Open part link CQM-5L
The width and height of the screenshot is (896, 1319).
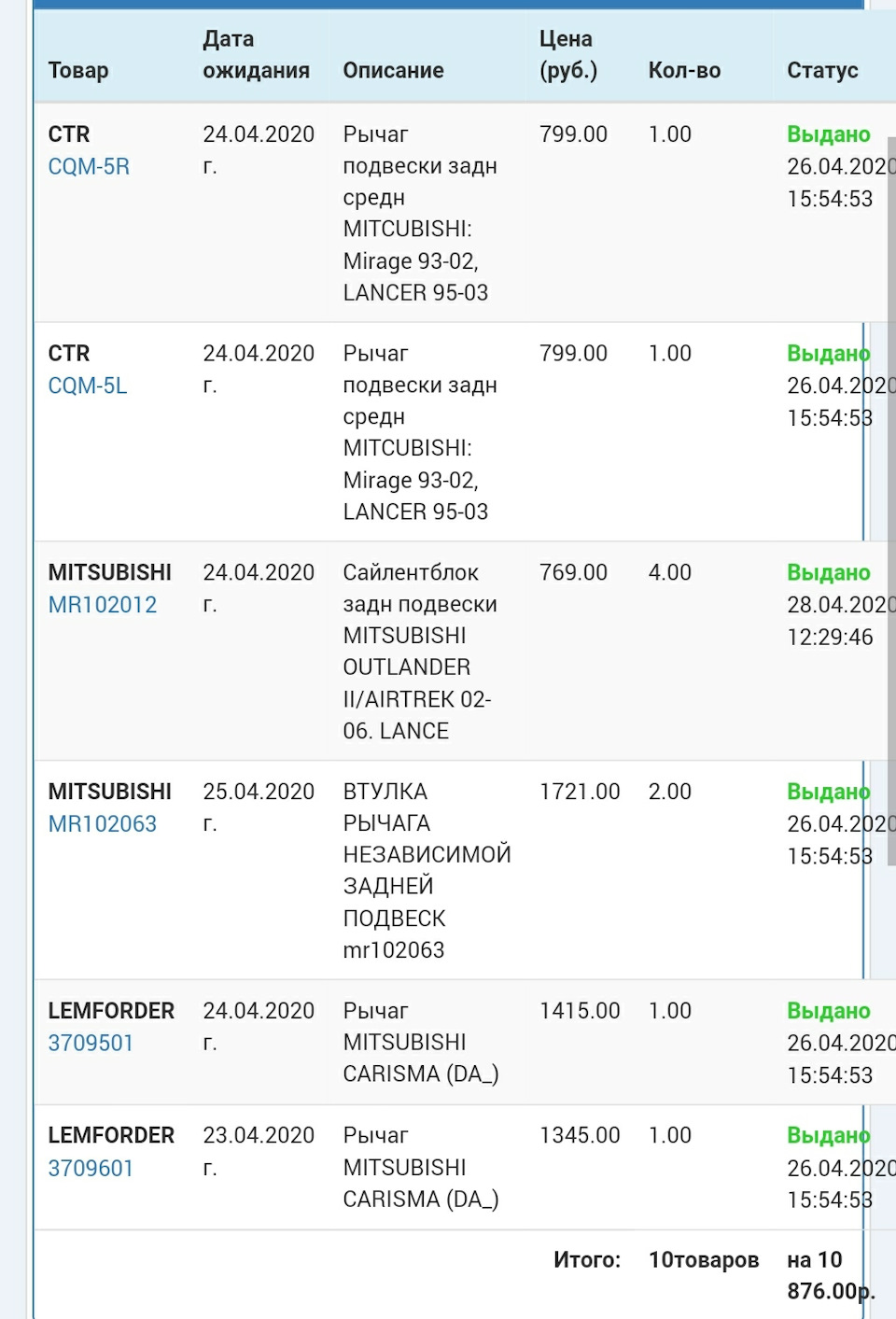(x=88, y=386)
